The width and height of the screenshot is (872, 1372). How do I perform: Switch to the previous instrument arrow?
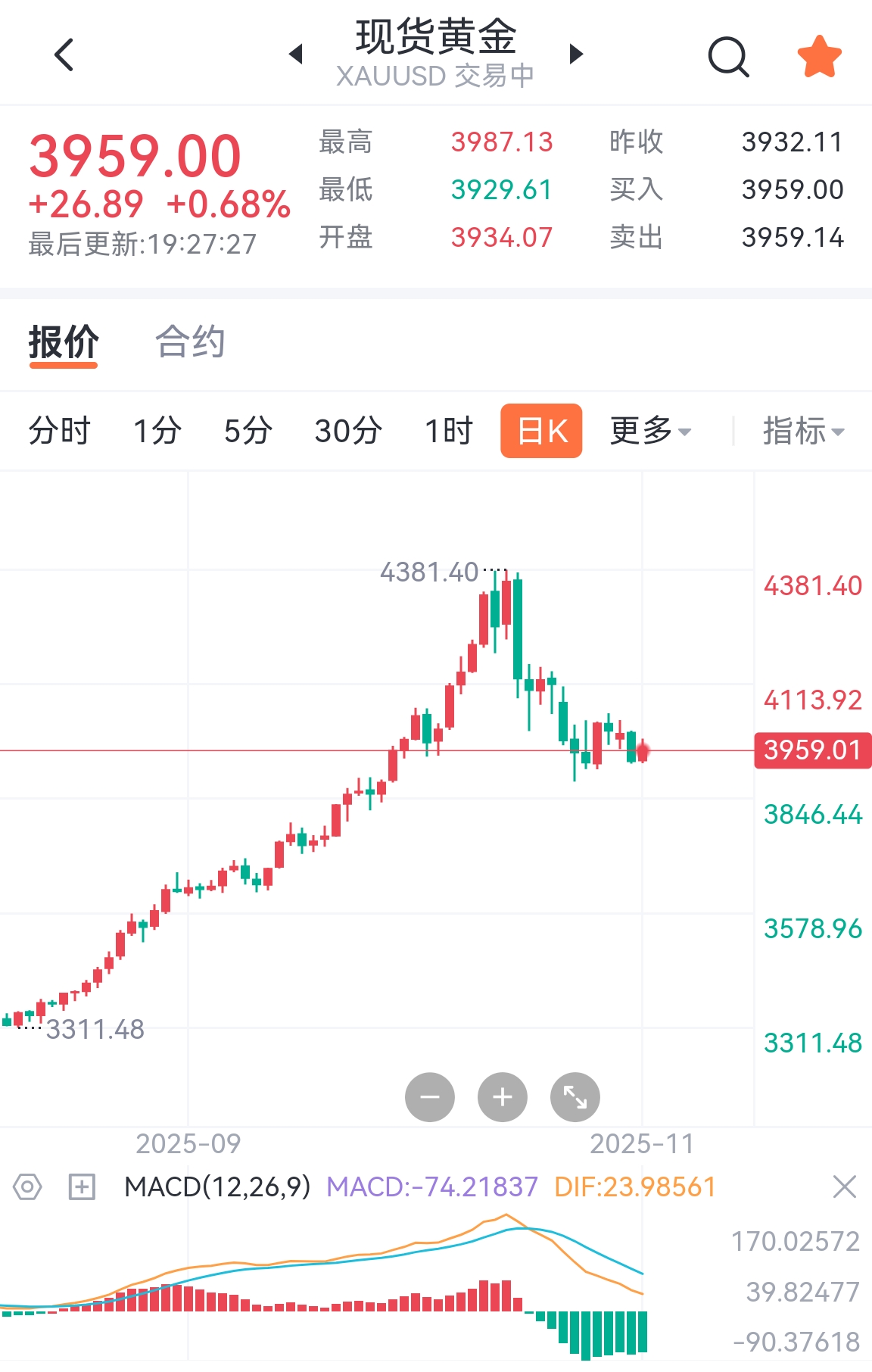click(x=296, y=55)
